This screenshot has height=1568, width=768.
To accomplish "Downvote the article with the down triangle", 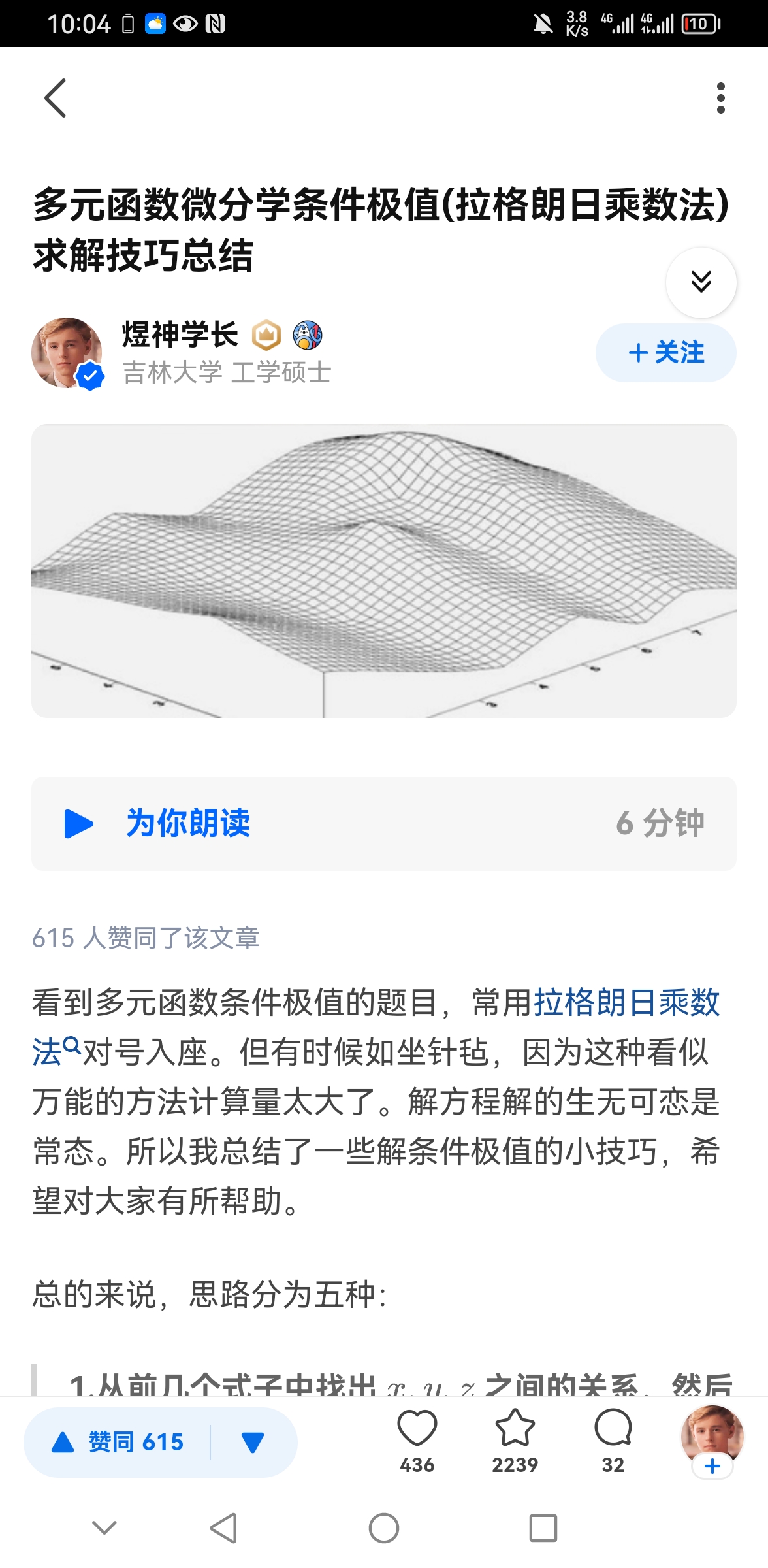I will pyautogui.click(x=253, y=1442).
